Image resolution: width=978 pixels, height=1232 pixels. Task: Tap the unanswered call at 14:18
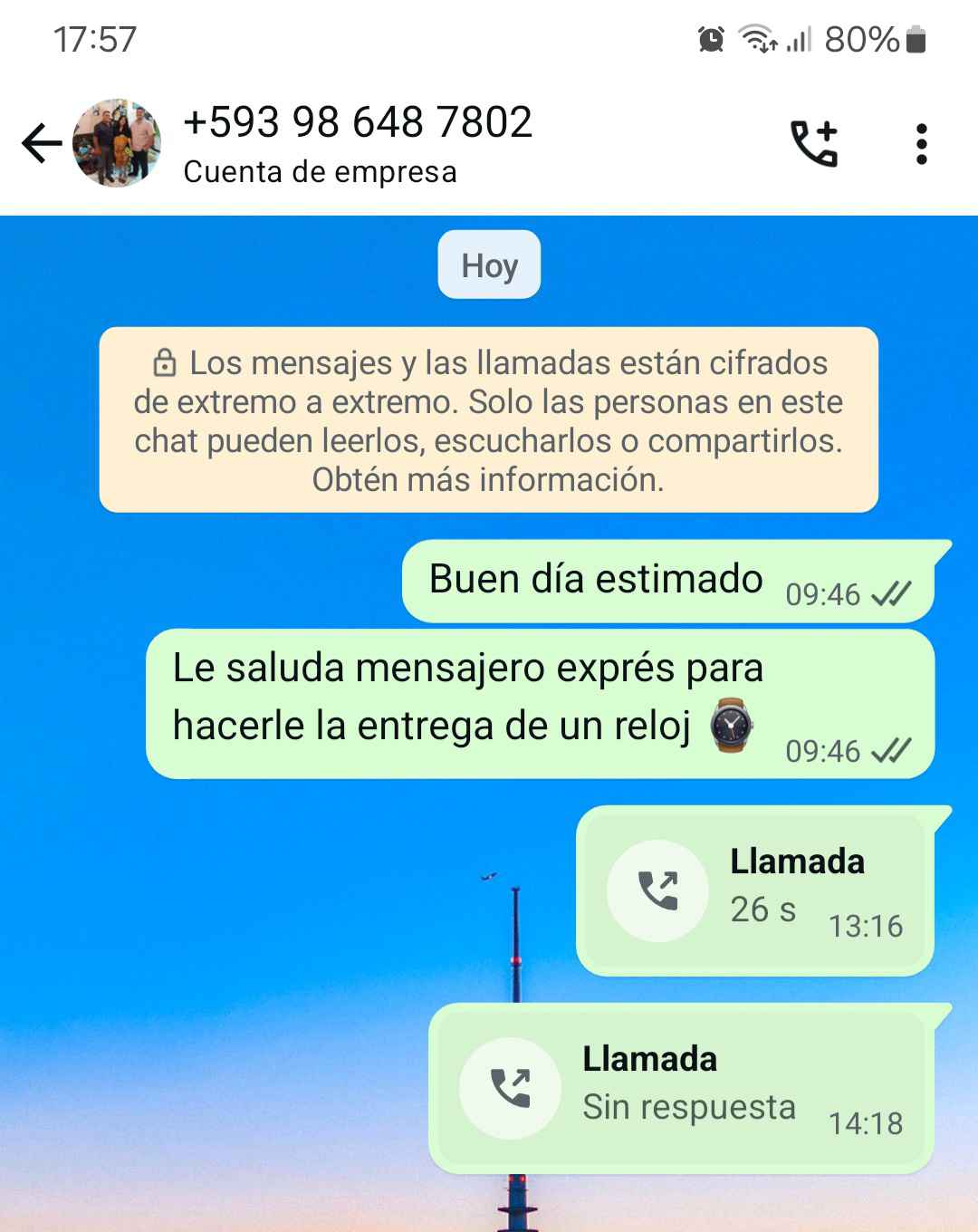[680, 1088]
